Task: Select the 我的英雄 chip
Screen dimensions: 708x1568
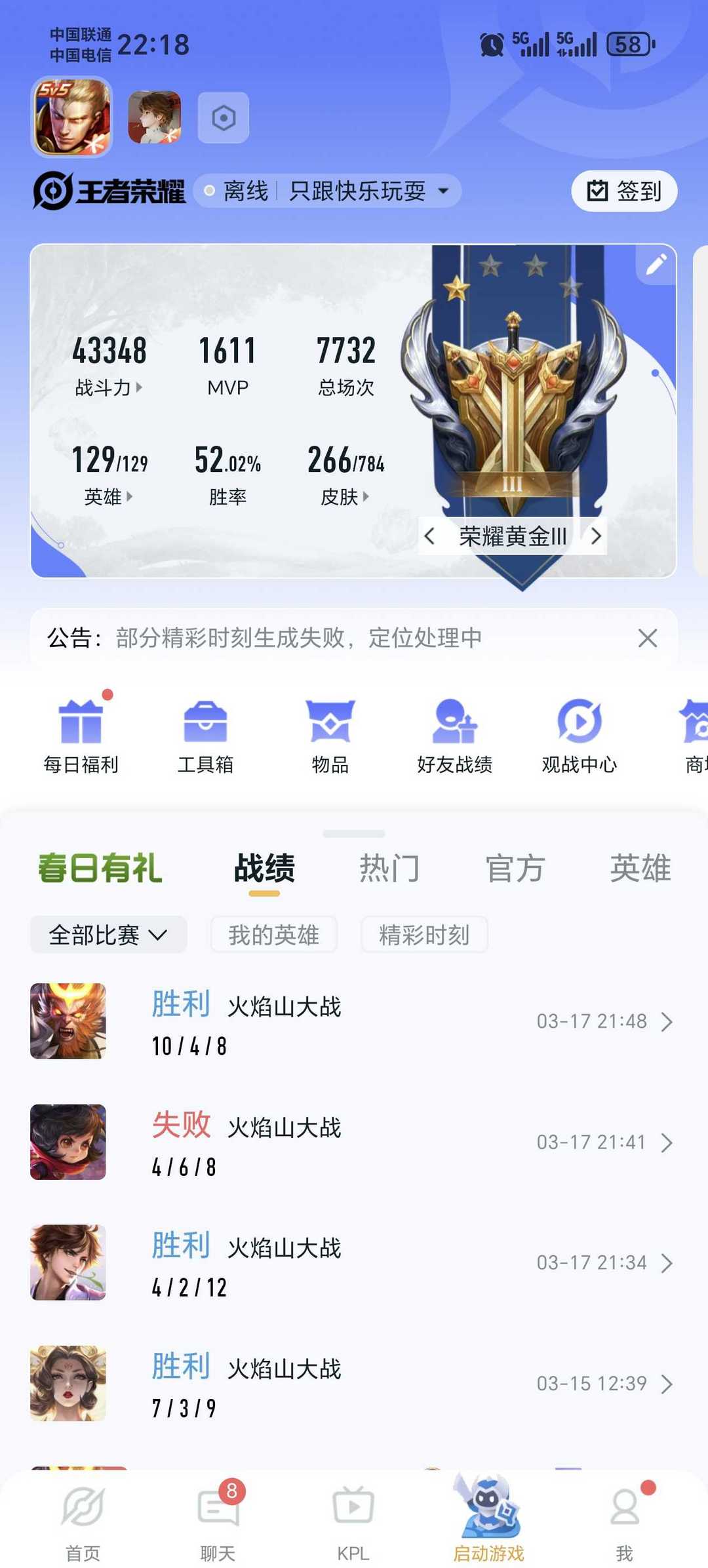Action: click(x=273, y=934)
